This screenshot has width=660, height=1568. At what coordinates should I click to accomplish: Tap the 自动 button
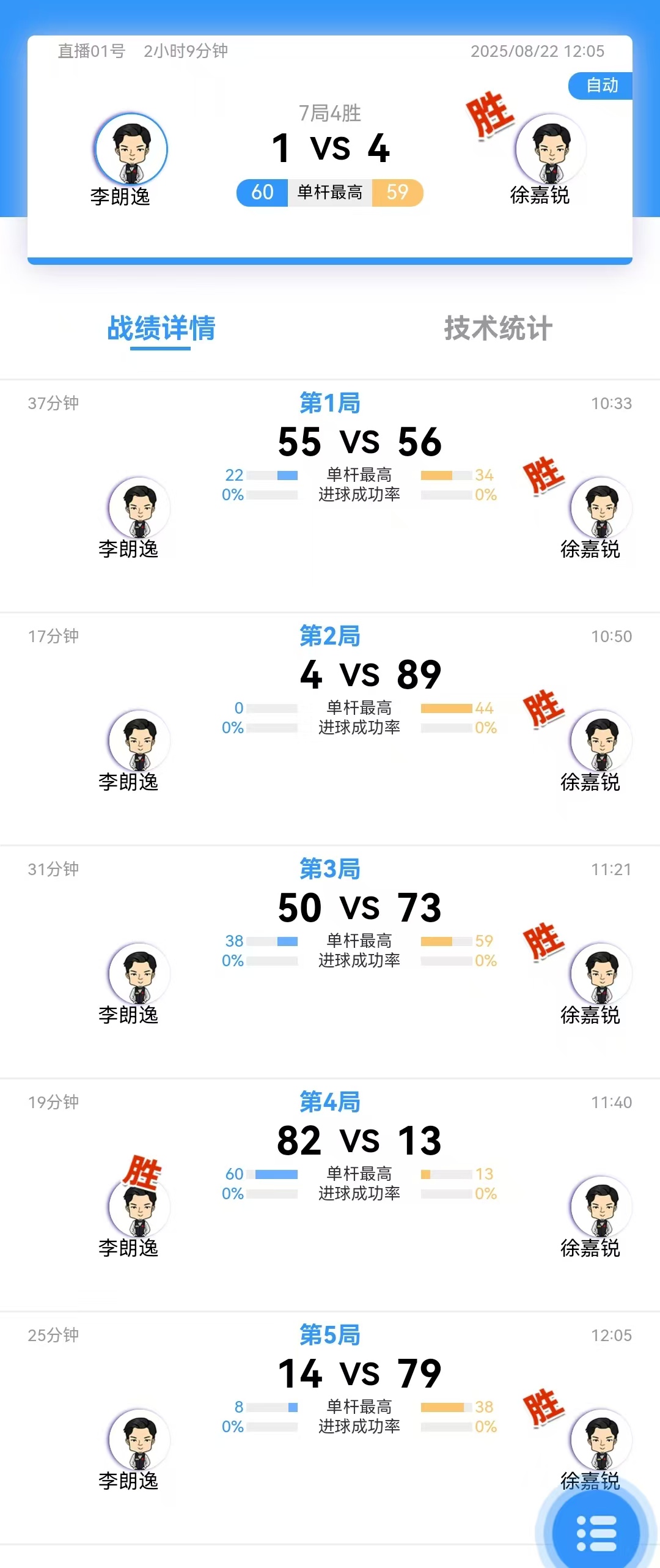click(x=601, y=86)
